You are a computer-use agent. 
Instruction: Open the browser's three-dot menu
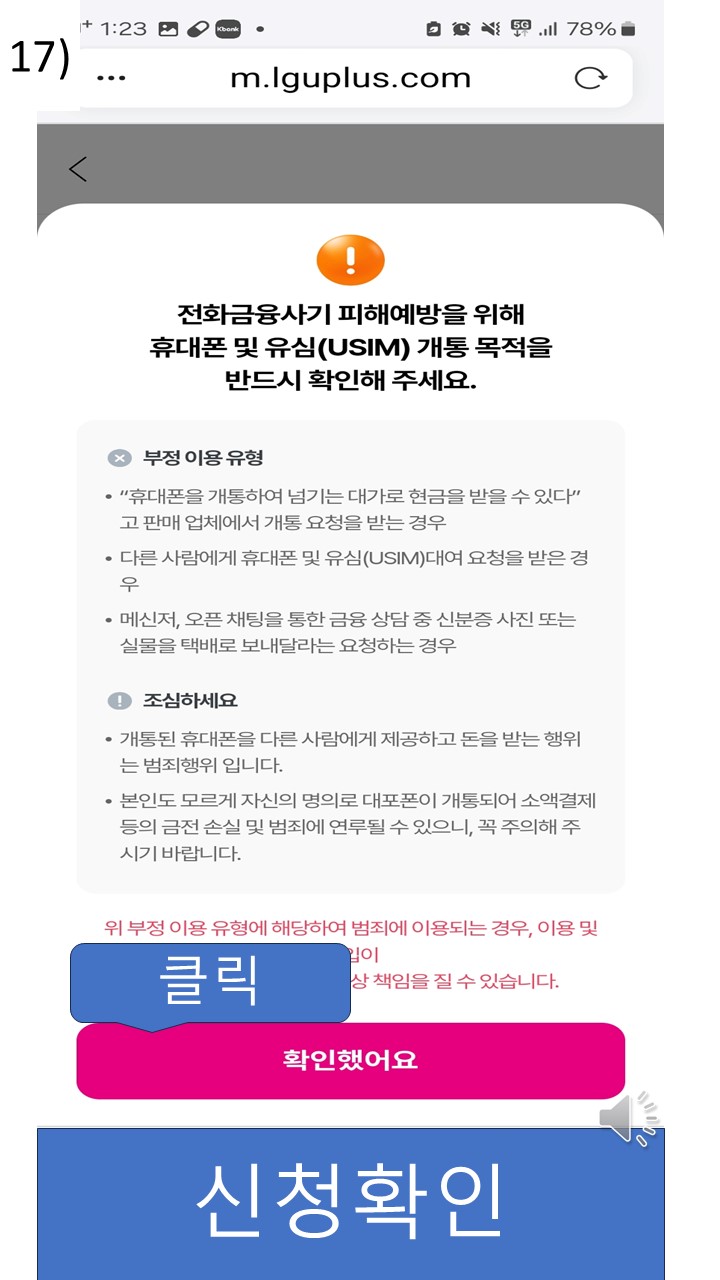tap(111, 78)
